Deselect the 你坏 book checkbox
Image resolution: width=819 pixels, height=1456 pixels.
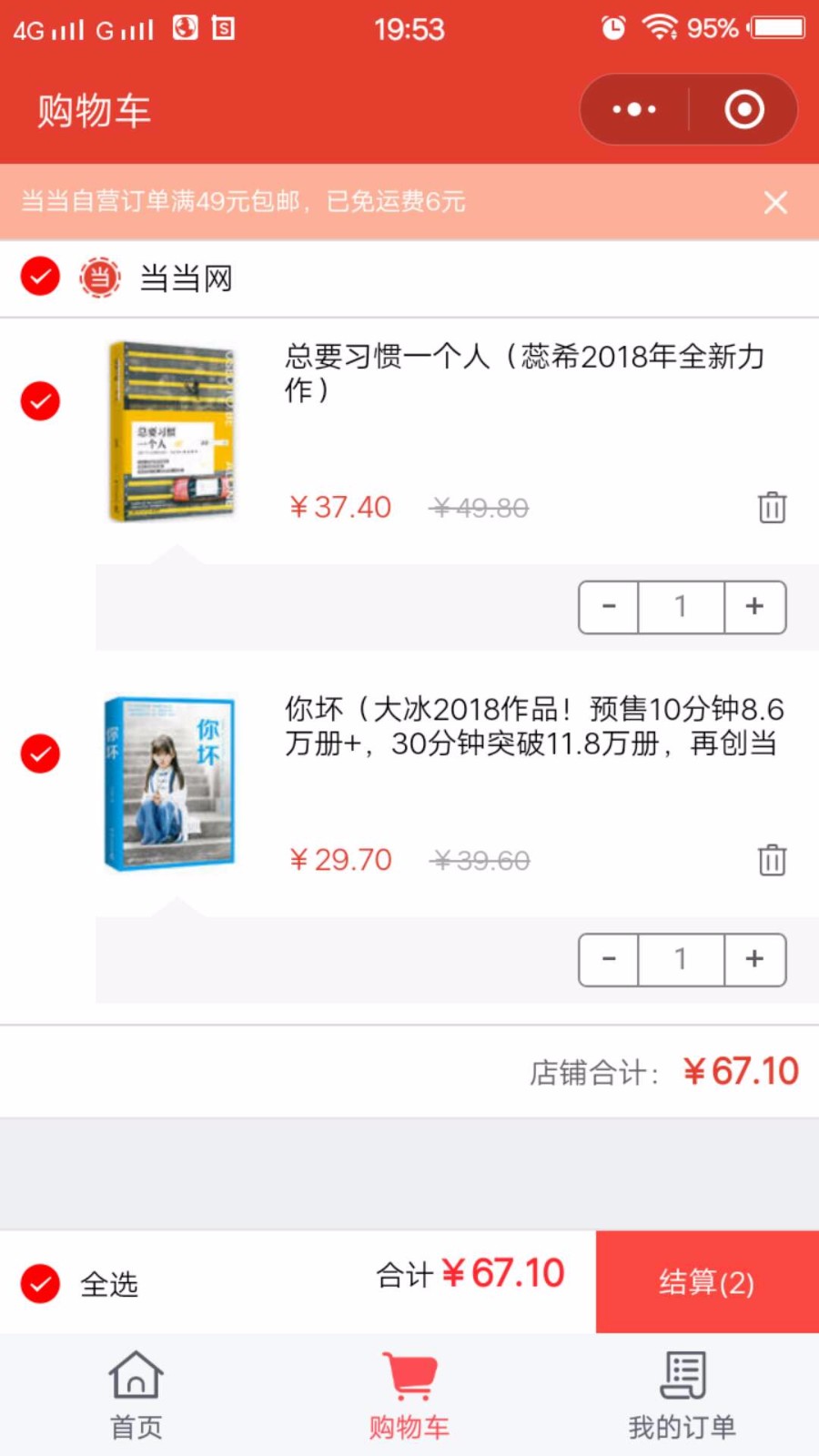pos(40,753)
